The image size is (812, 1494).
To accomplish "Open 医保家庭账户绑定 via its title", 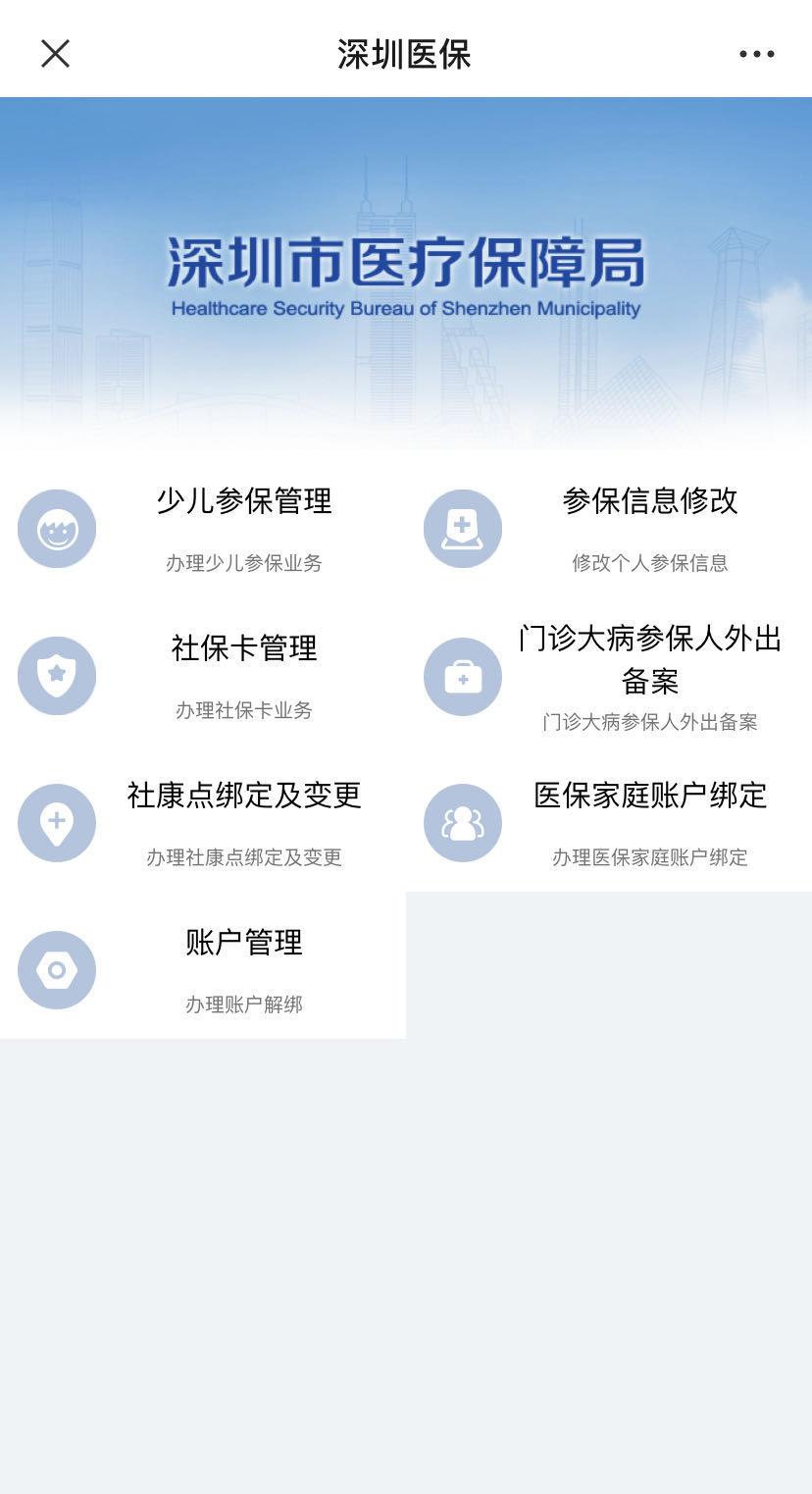I will [x=649, y=796].
